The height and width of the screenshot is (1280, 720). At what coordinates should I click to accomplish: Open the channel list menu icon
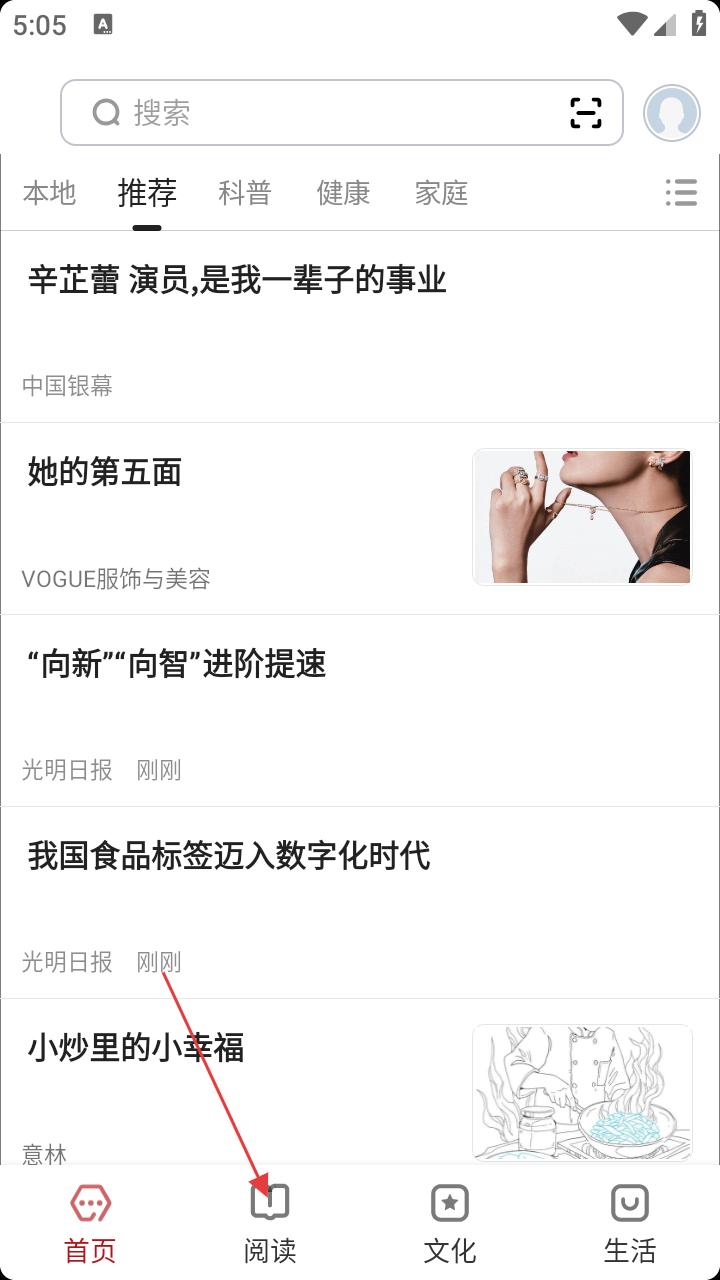pos(681,192)
